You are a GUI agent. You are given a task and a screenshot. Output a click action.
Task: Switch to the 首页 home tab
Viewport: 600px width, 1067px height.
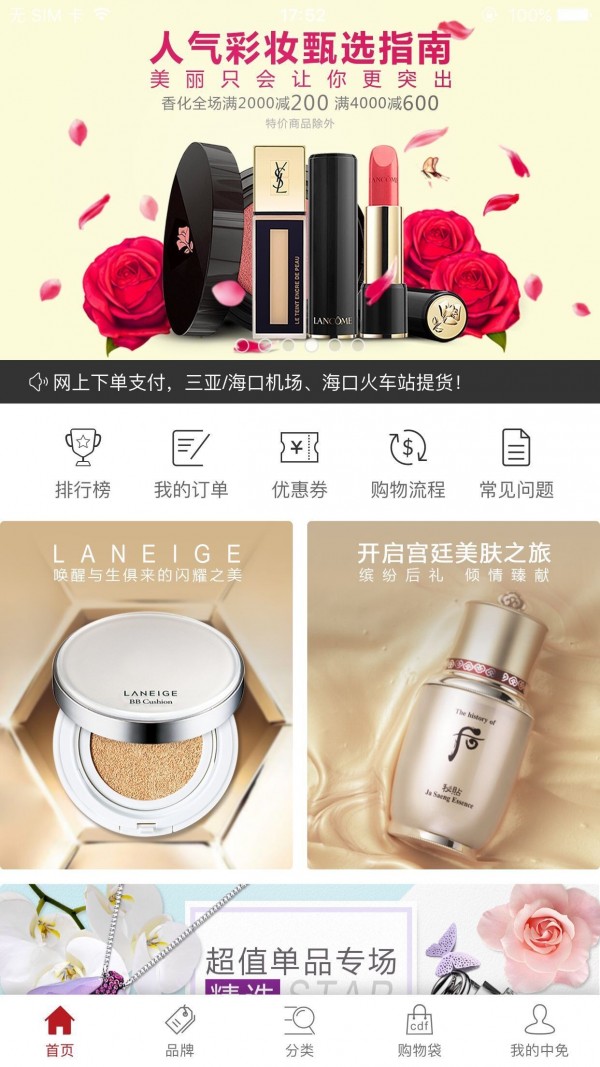(x=60, y=1031)
